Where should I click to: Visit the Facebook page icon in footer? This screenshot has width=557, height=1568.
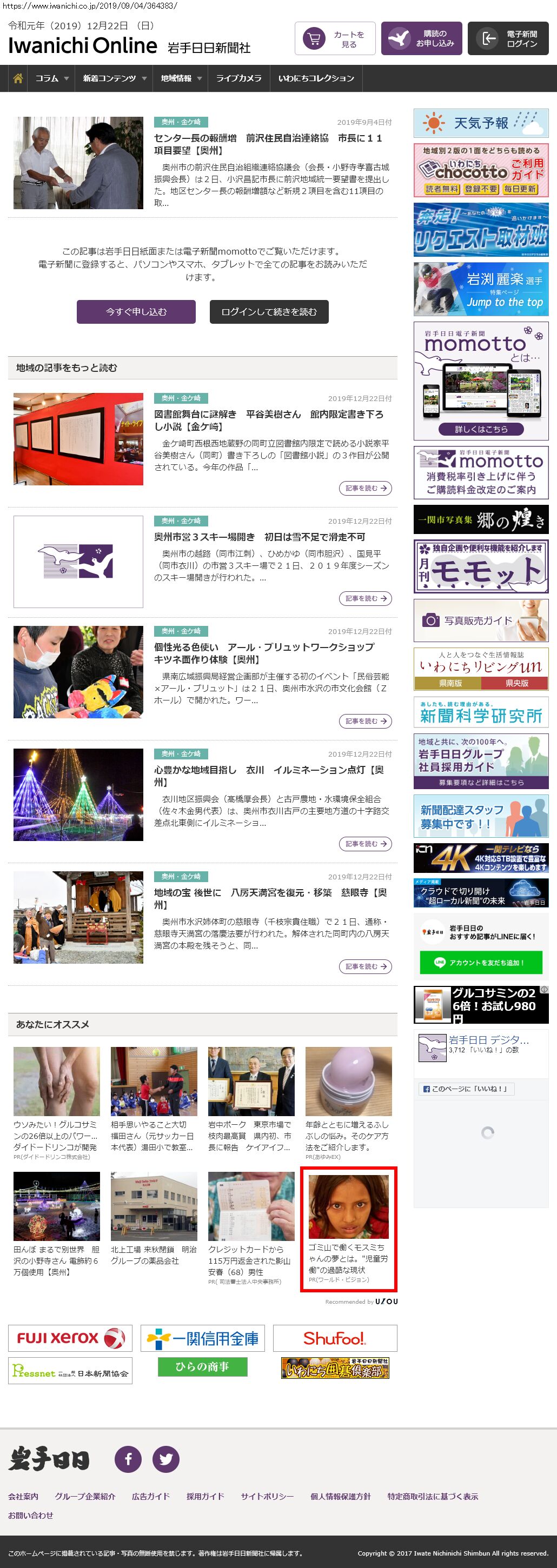point(128,1459)
